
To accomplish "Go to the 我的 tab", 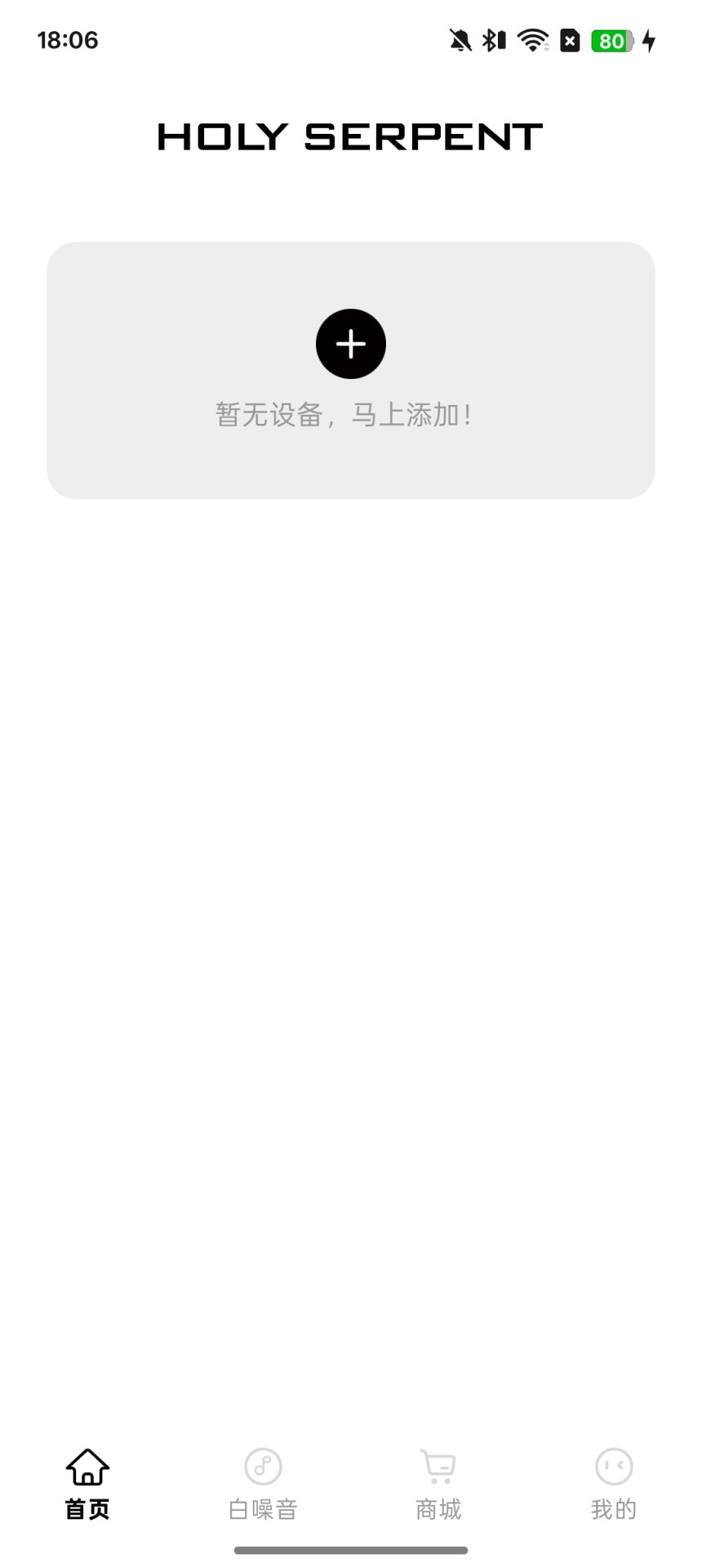I will pos(614,1485).
